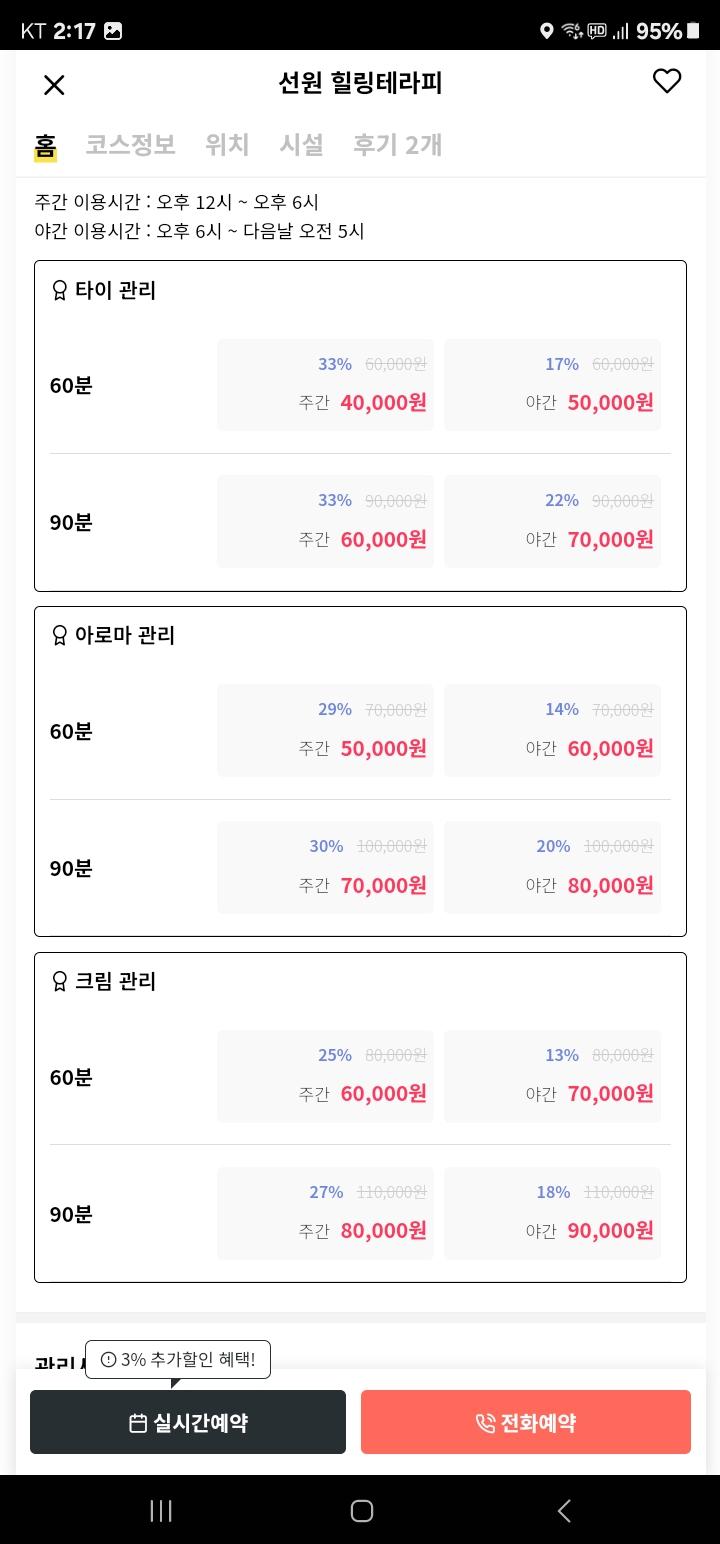Screen dimensions: 720x1544
Task: Tap the system back button
Action: pyautogui.click(x=564, y=1510)
